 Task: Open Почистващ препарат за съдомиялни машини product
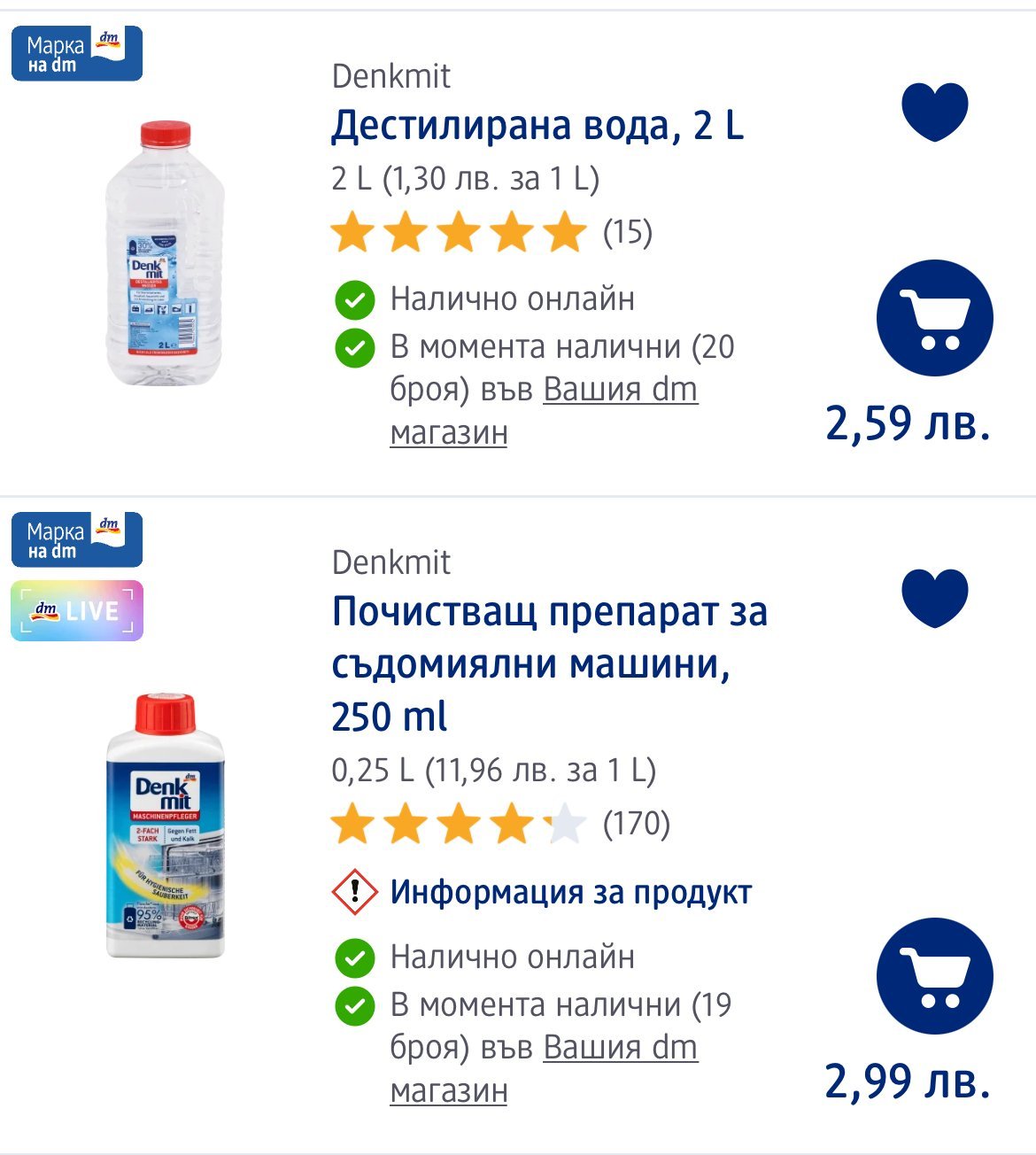pos(549,663)
